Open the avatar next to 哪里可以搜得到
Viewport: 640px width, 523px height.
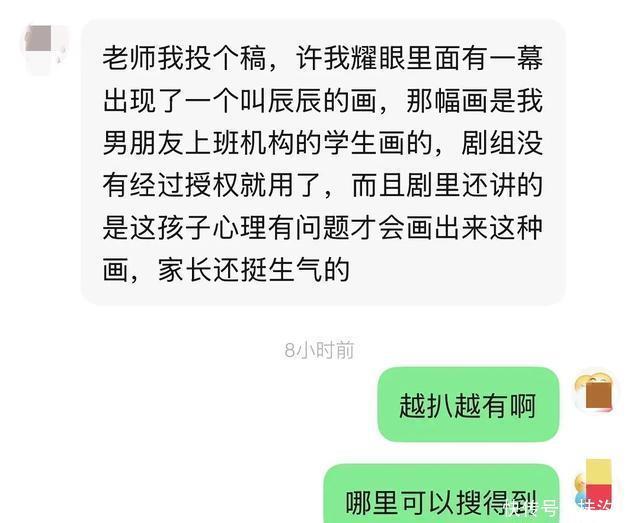595,488
